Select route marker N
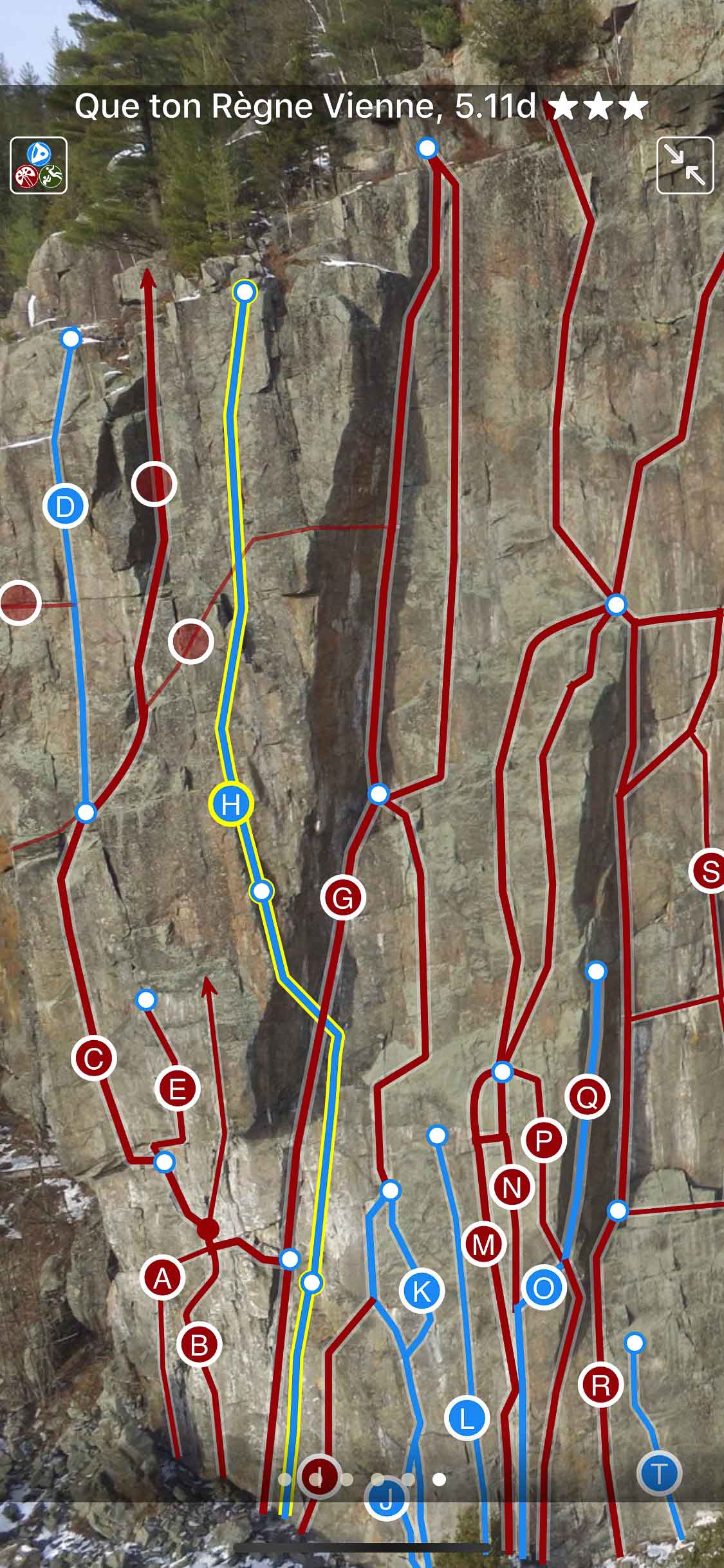This screenshot has width=724, height=1568. [x=512, y=1187]
